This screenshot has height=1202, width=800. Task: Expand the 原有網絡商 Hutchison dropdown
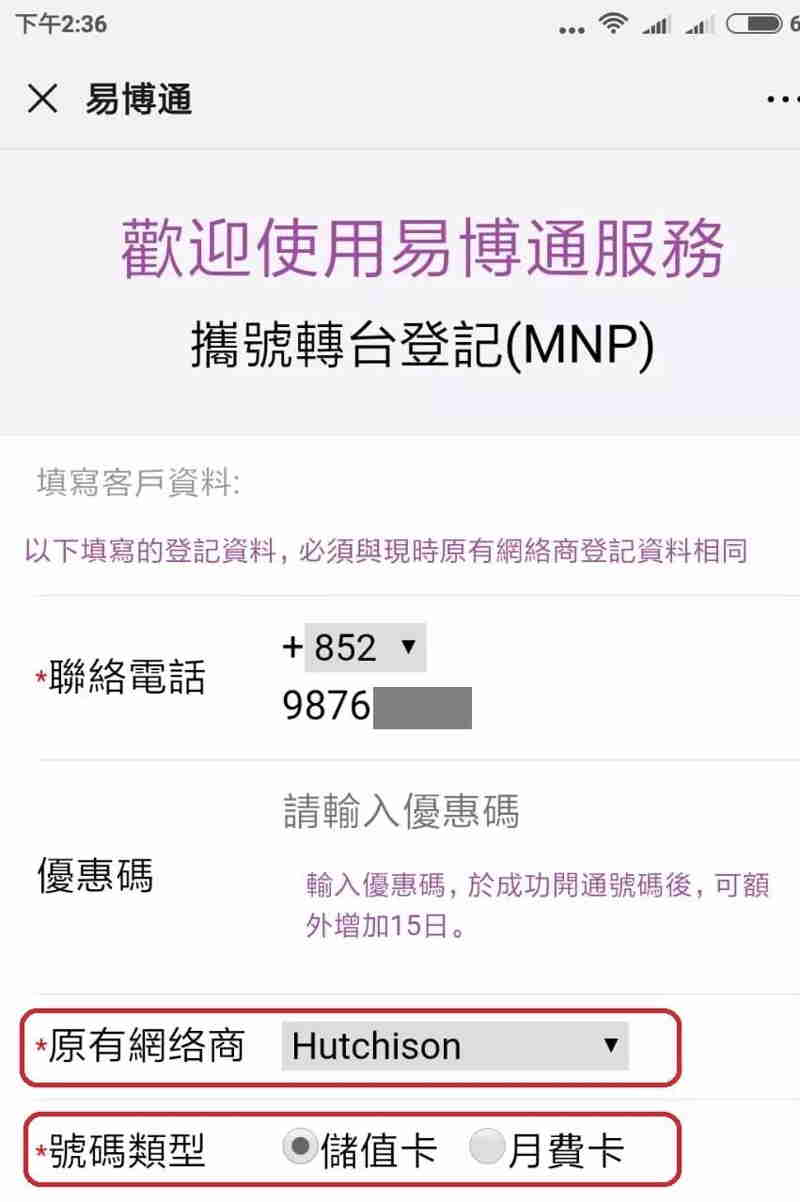click(454, 1046)
